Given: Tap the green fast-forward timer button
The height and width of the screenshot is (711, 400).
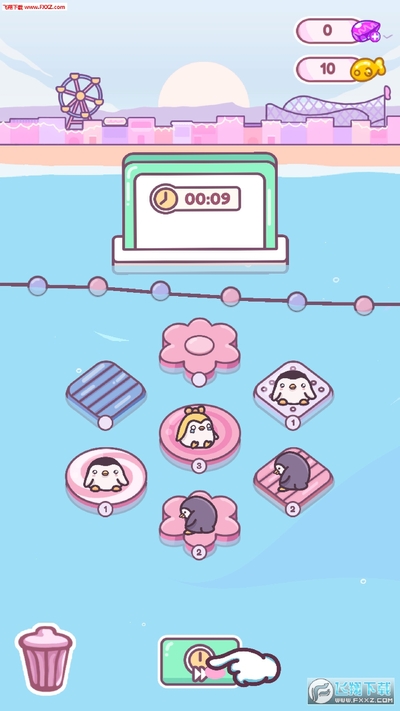Looking at the screenshot, I should point(200,661).
